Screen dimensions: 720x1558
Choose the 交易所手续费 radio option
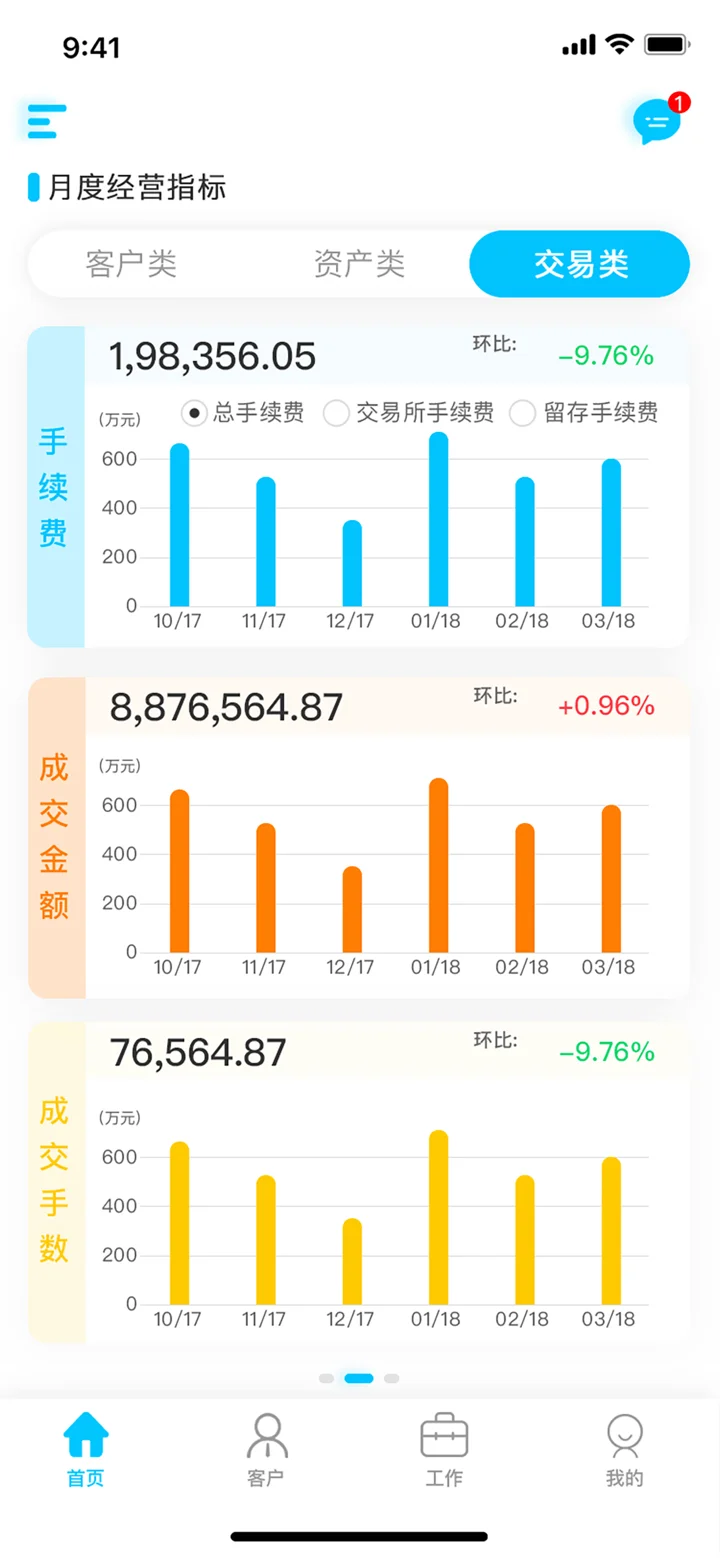(x=409, y=412)
